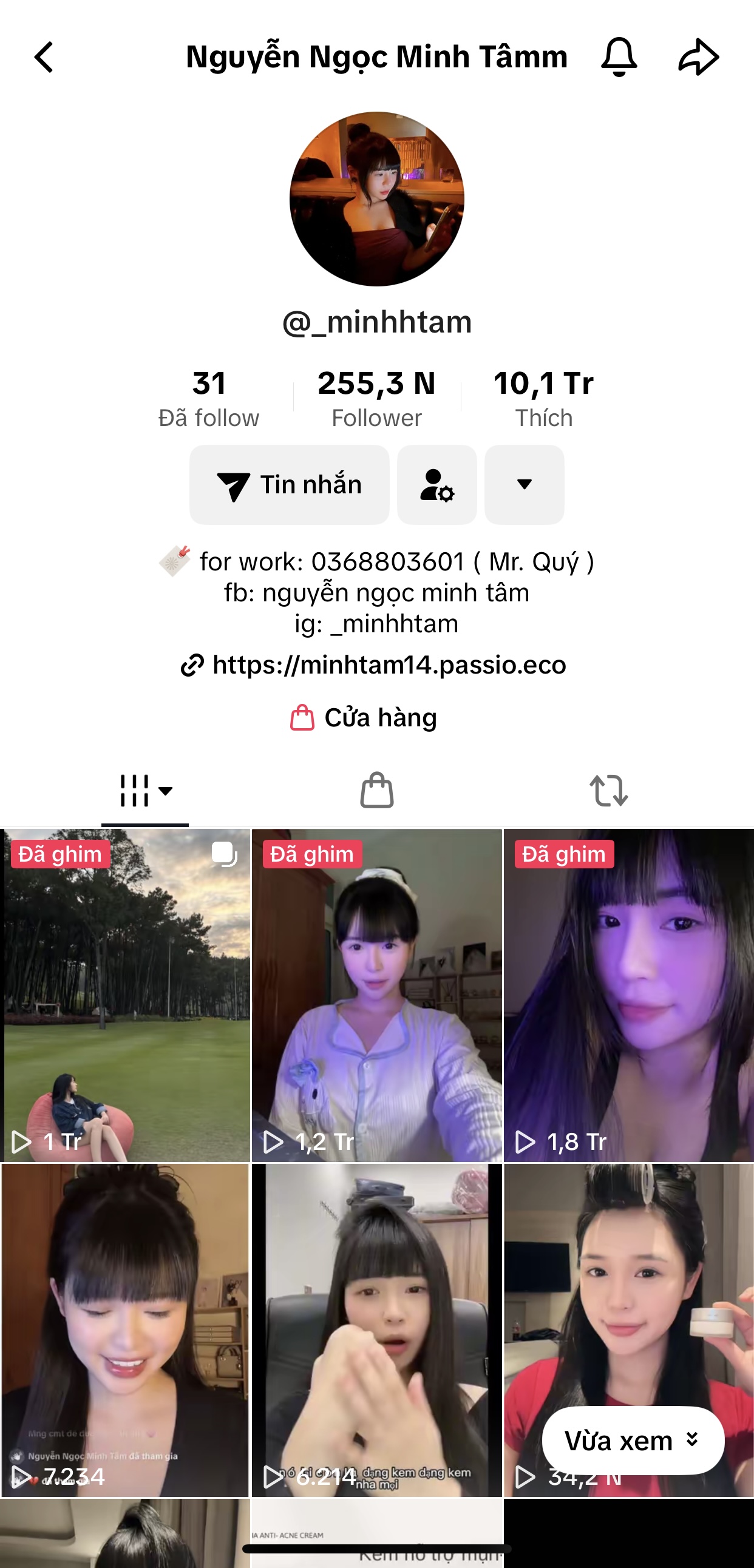Open the pinned video with 1,2 Tr views
The image size is (754, 1568).
click(x=376, y=995)
